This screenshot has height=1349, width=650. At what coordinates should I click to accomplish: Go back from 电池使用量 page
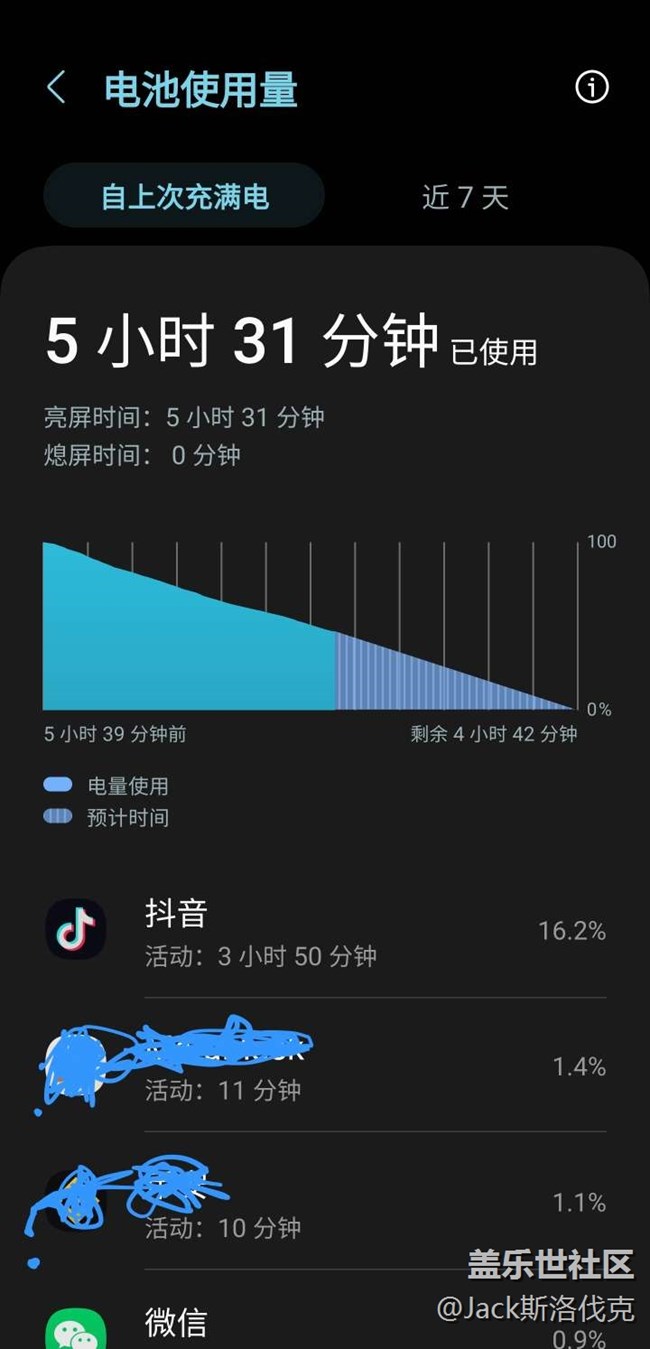tap(56, 88)
